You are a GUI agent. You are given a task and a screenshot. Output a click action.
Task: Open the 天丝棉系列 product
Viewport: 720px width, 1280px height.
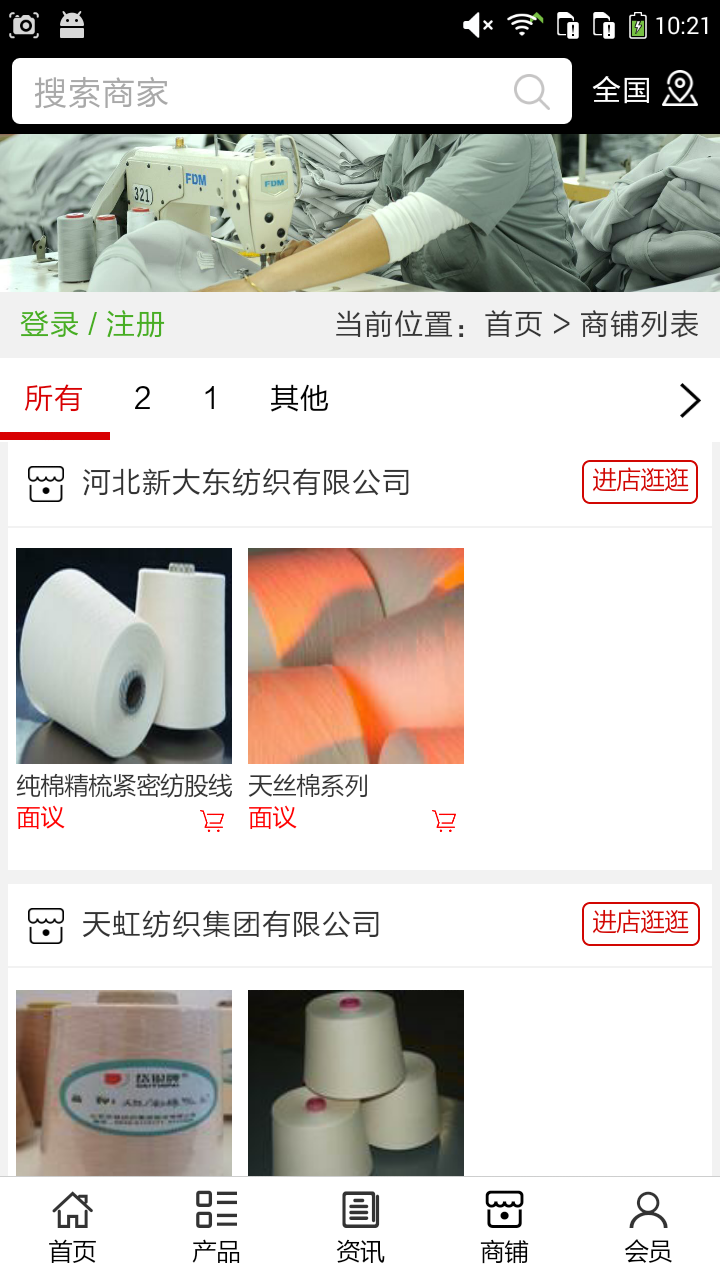pyautogui.click(x=356, y=656)
